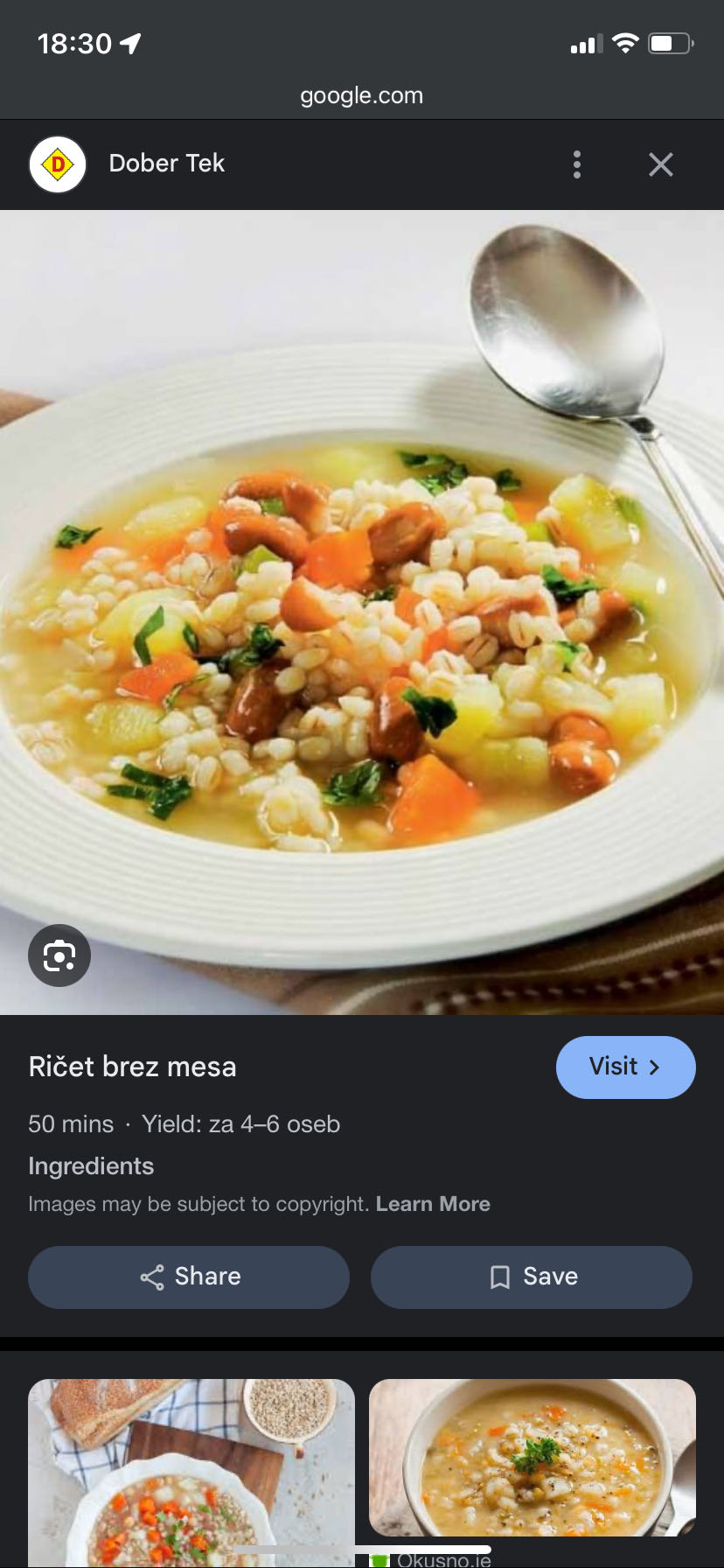Tap the location arrow in the status bar
This screenshot has height=1568, width=724.
coord(132,40)
